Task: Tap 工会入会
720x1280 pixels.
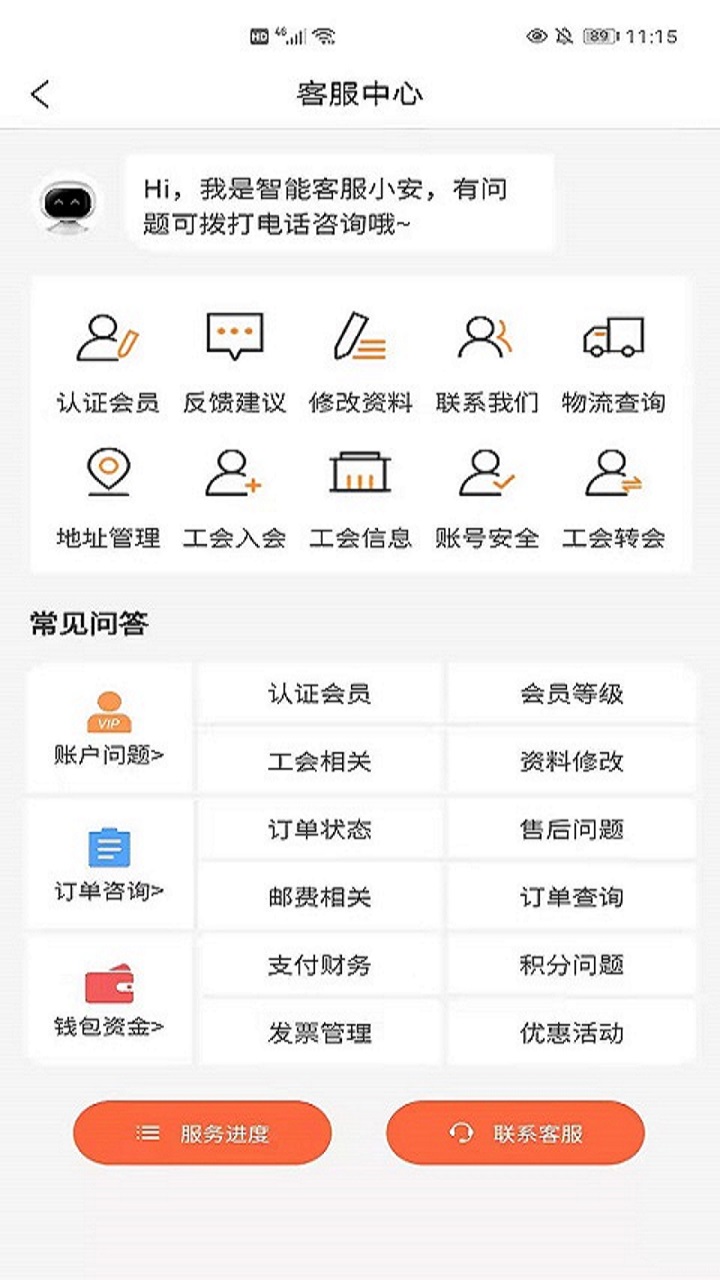Action: click(234, 498)
